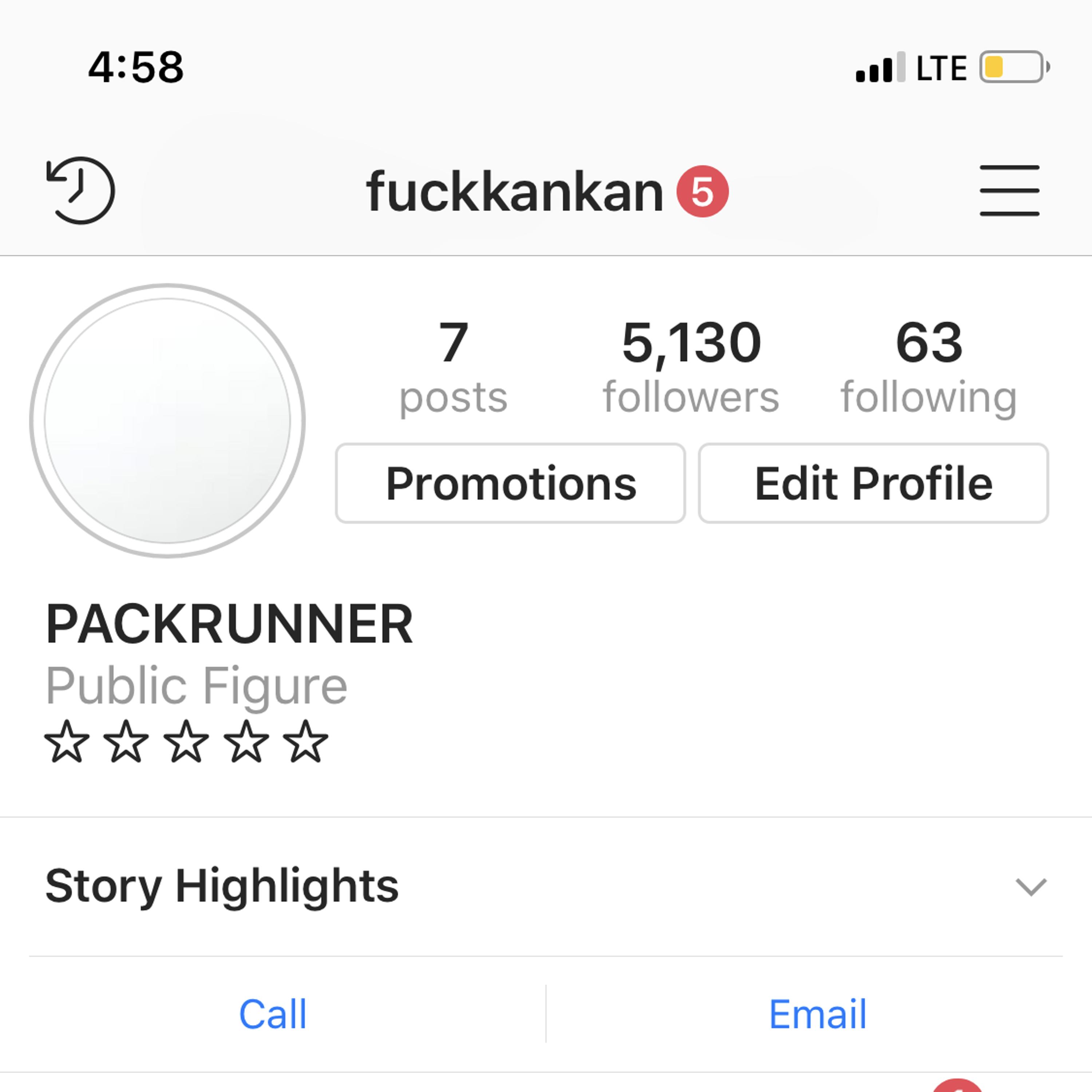Screen dimensions: 1092x1092
Task: Open the archive clock icon
Action: [80, 190]
